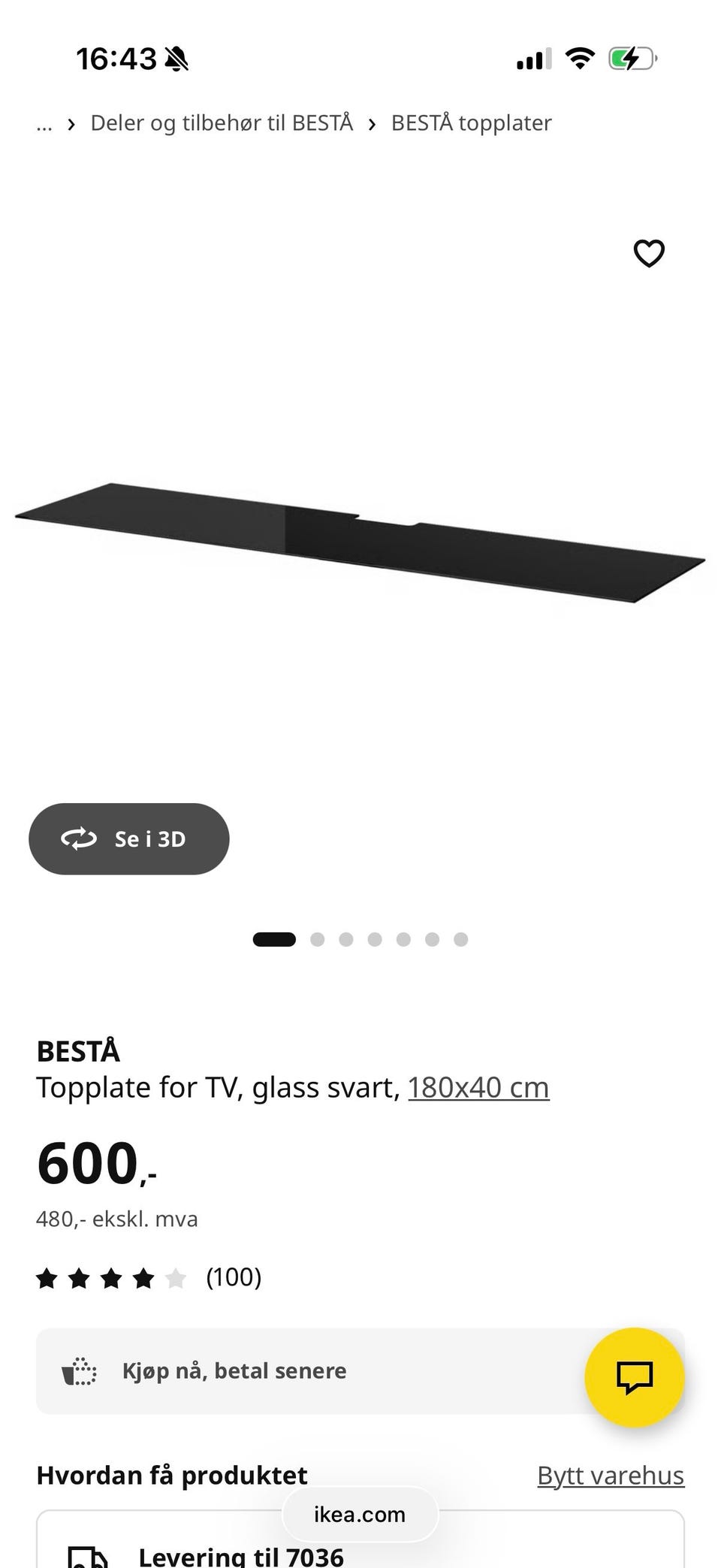The height and width of the screenshot is (1568, 721).
Task: Open the BESTÅ topplate product image
Action: (360, 542)
